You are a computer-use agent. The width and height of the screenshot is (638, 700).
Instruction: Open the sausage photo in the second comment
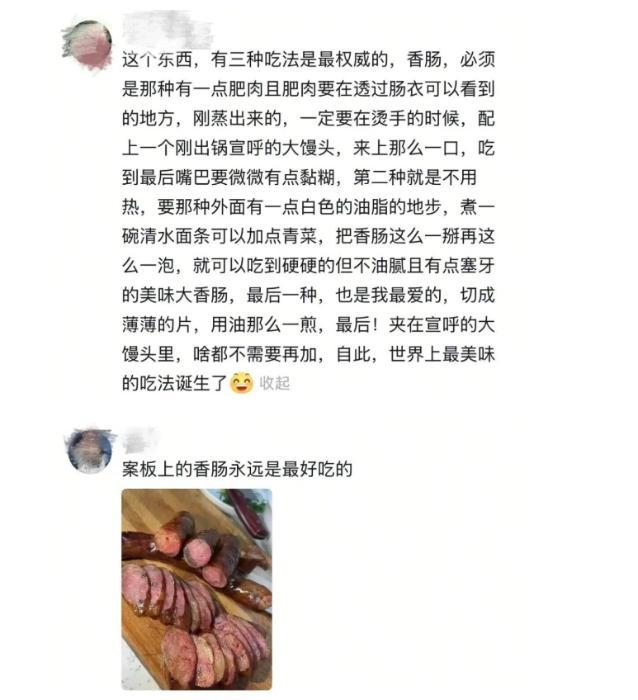click(197, 588)
